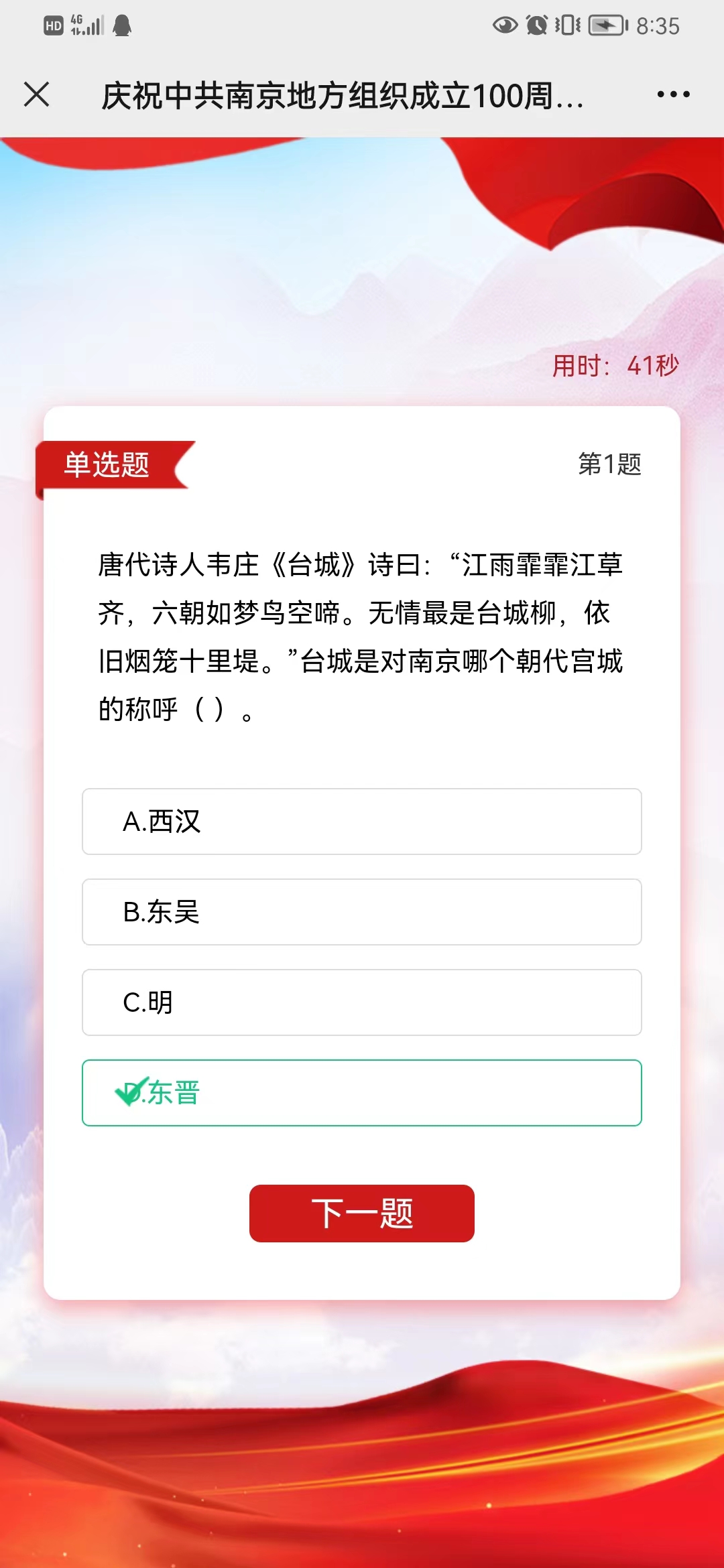Screen dimensions: 724x1568
Task: Select answer A.西汉
Action: (x=362, y=822)
